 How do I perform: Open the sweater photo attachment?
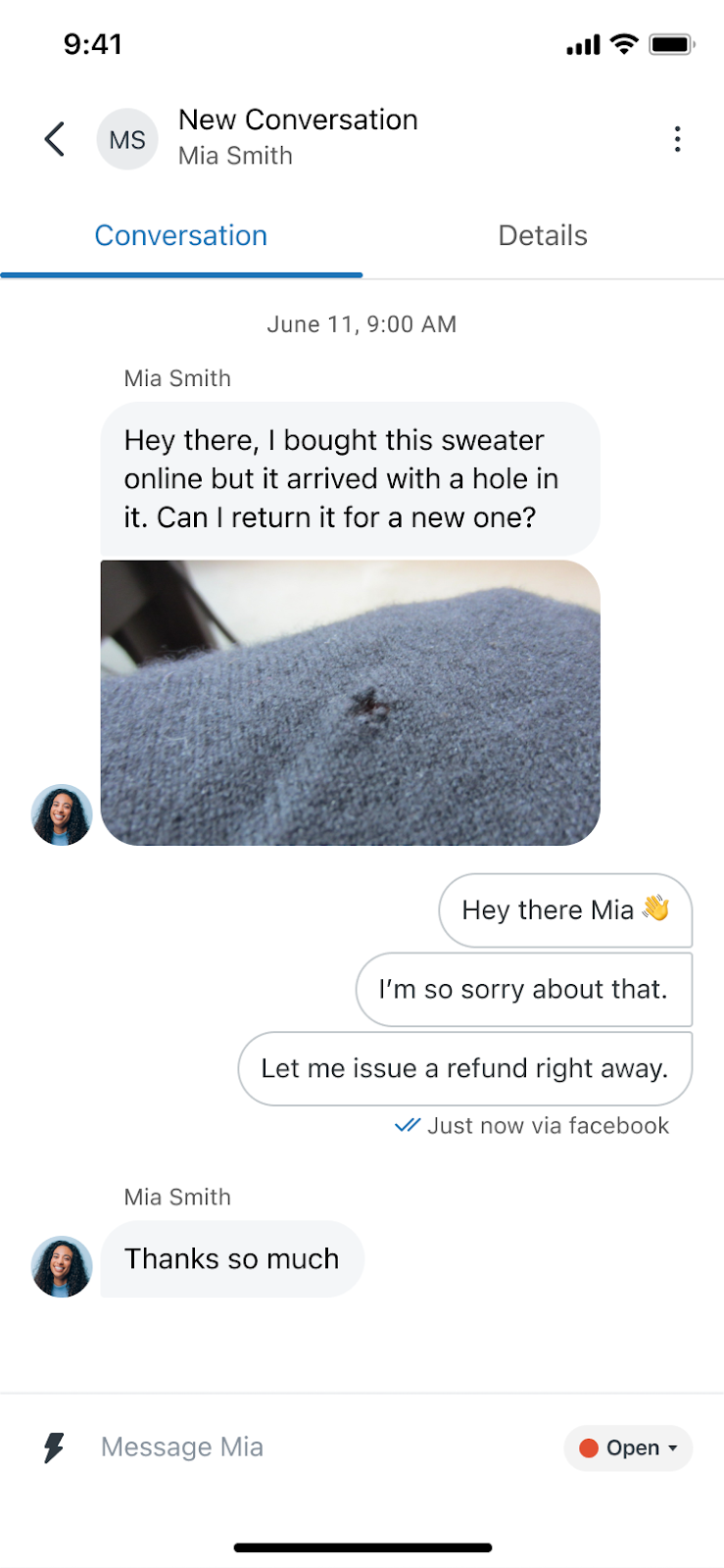[350, 702]
